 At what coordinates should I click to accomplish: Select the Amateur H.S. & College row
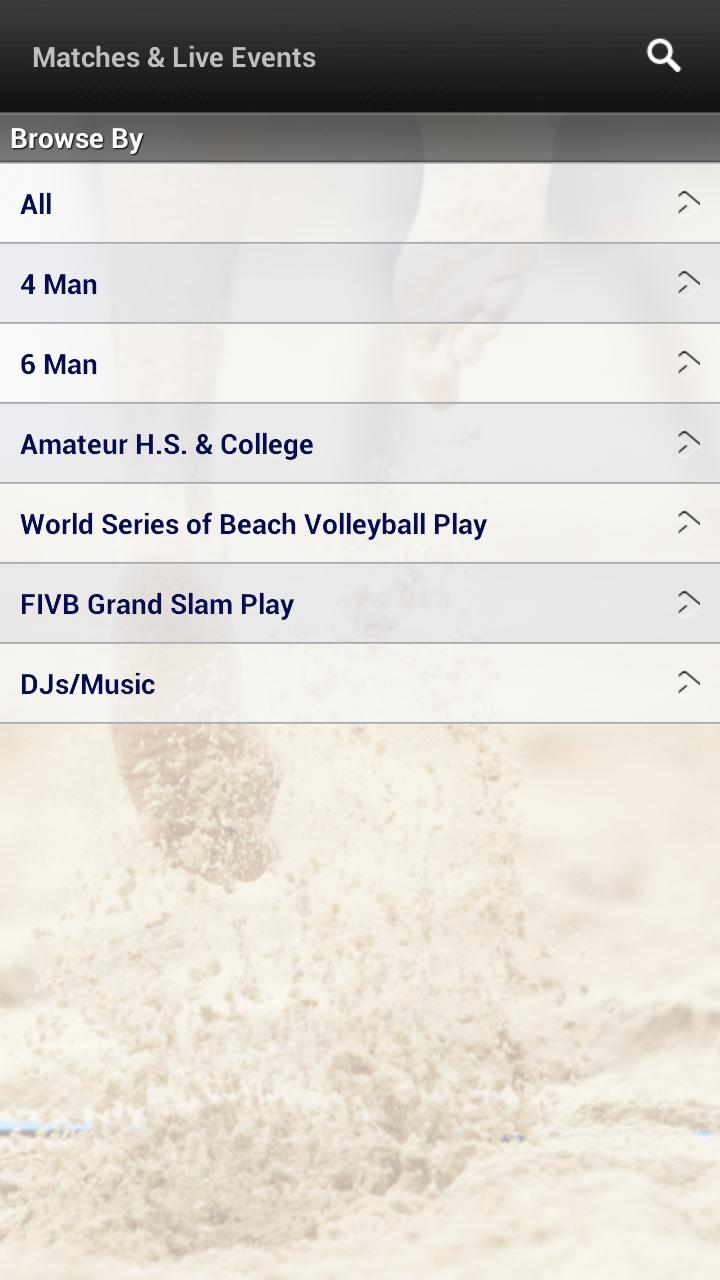(x=360, y=443)
